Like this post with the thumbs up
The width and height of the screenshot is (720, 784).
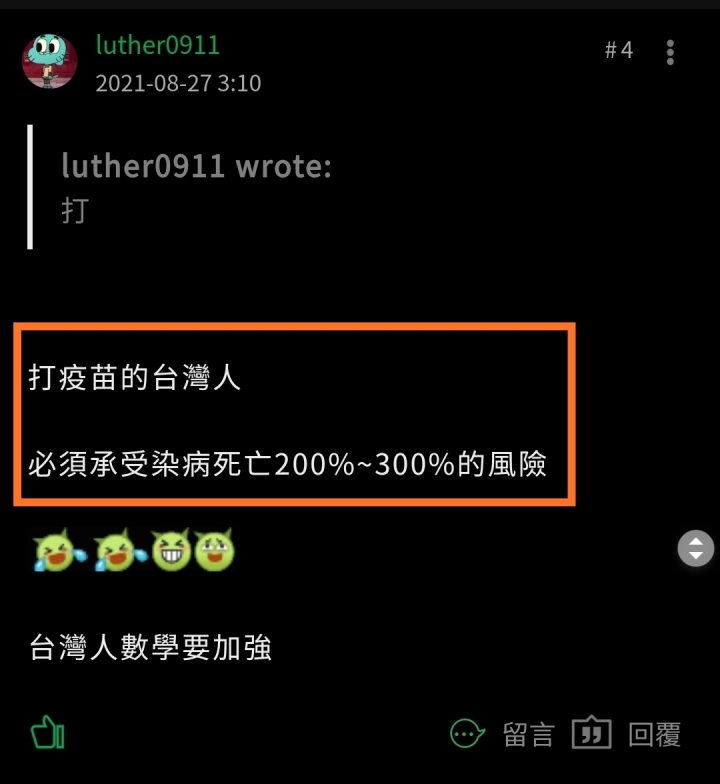pos(47,734)
